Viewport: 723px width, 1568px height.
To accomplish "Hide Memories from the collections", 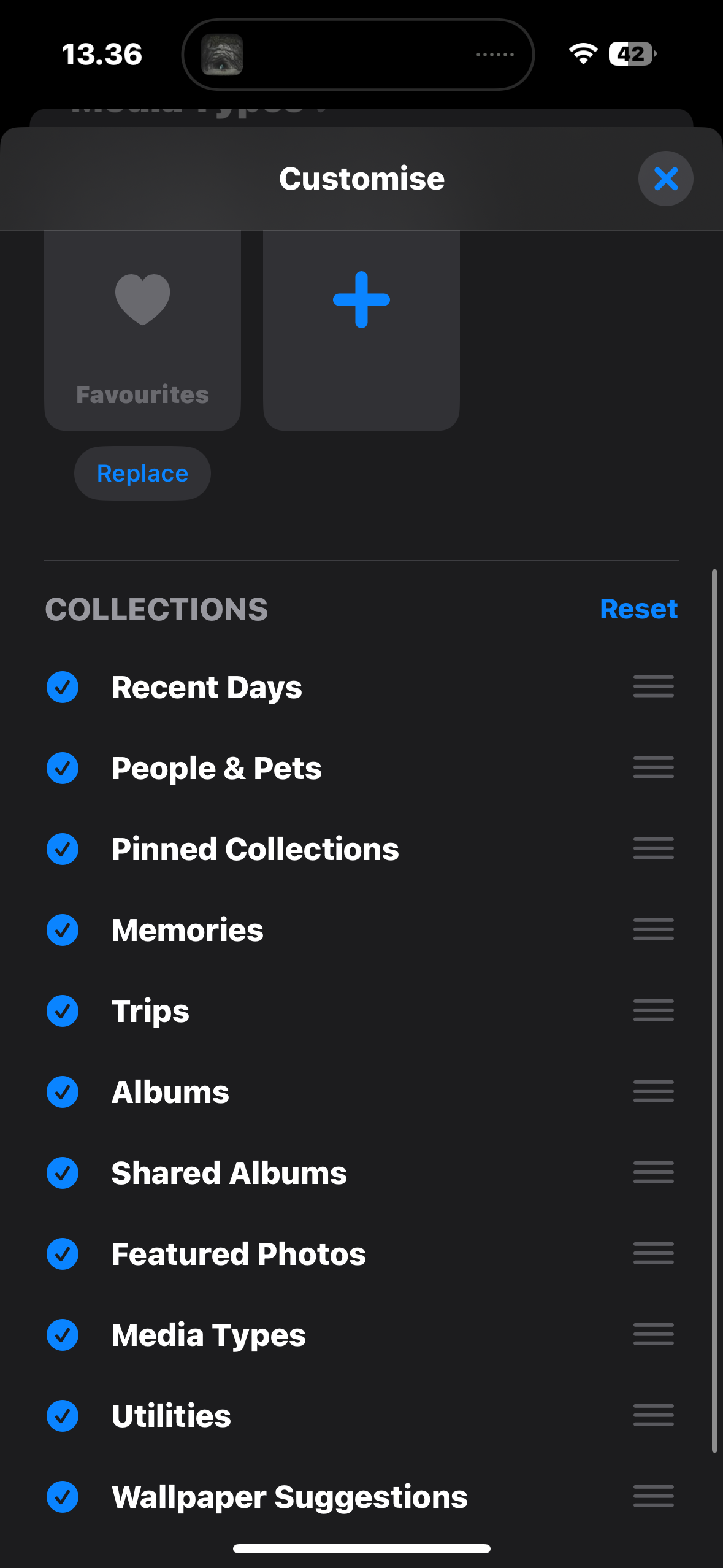I will pos(63,930).
